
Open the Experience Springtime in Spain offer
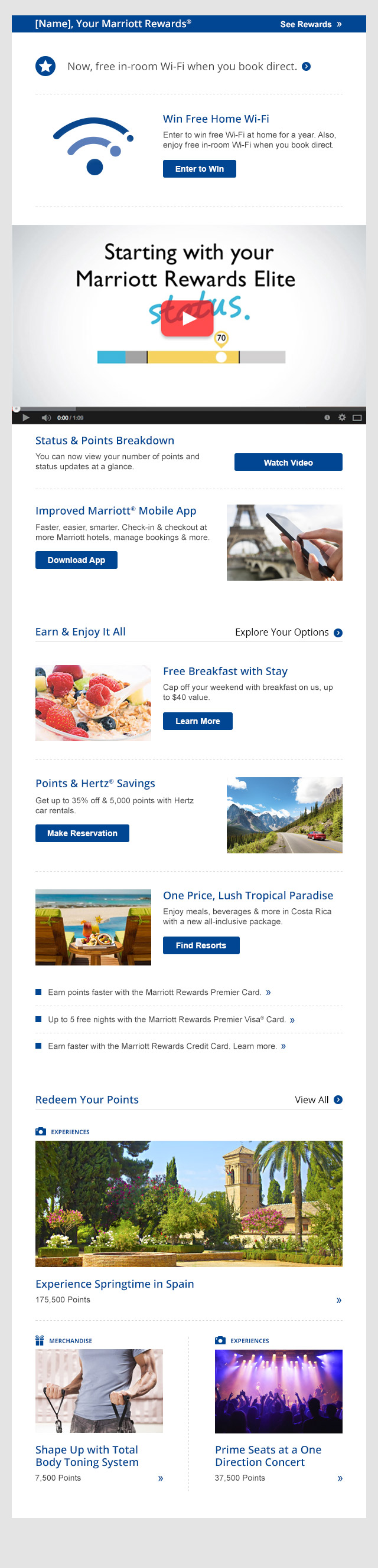tap(115, 1284)
